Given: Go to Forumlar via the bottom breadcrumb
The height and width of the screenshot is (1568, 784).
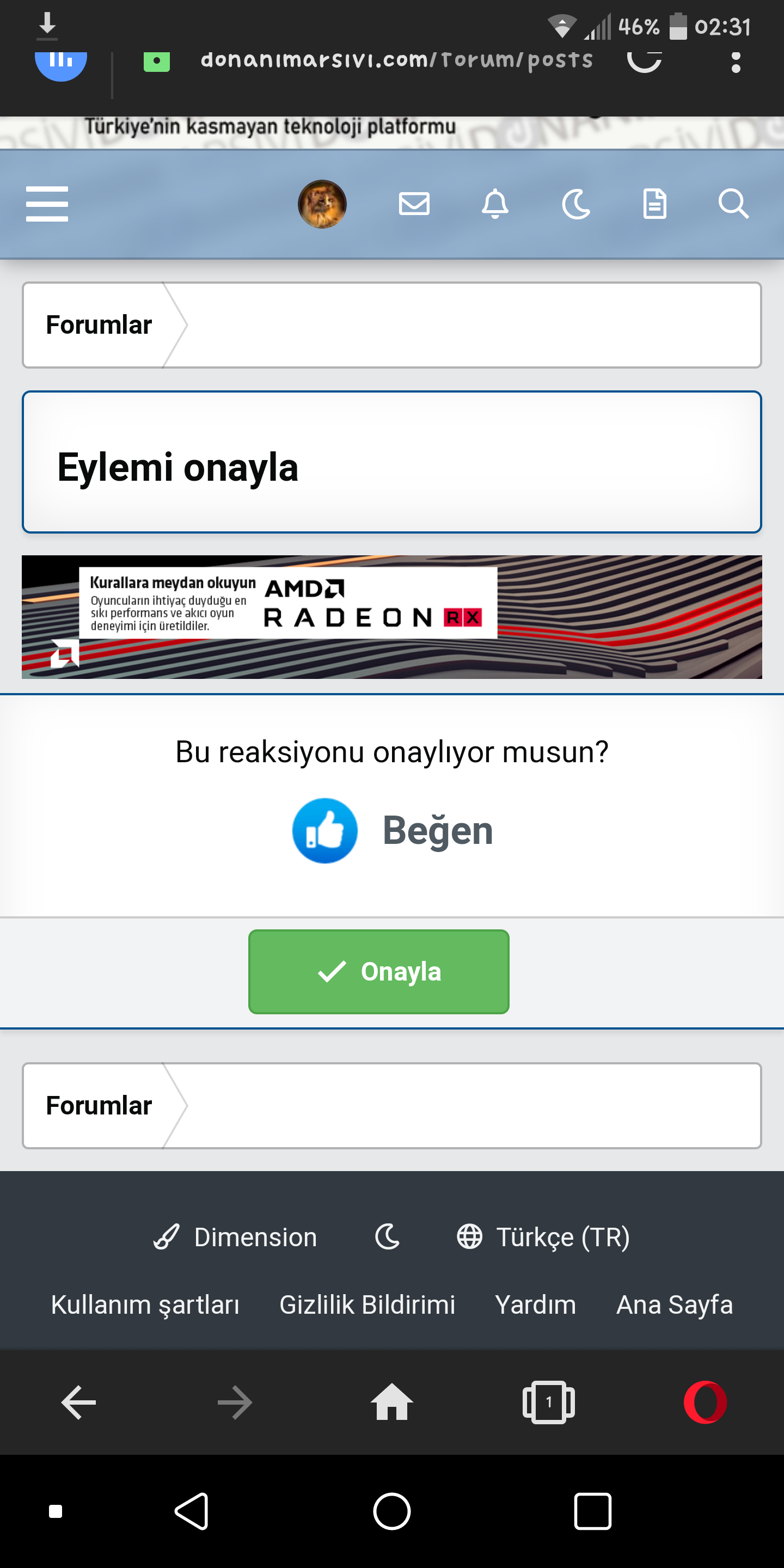Looking at the screenshot, I should pyautogui.click(x=99, y=1105).
